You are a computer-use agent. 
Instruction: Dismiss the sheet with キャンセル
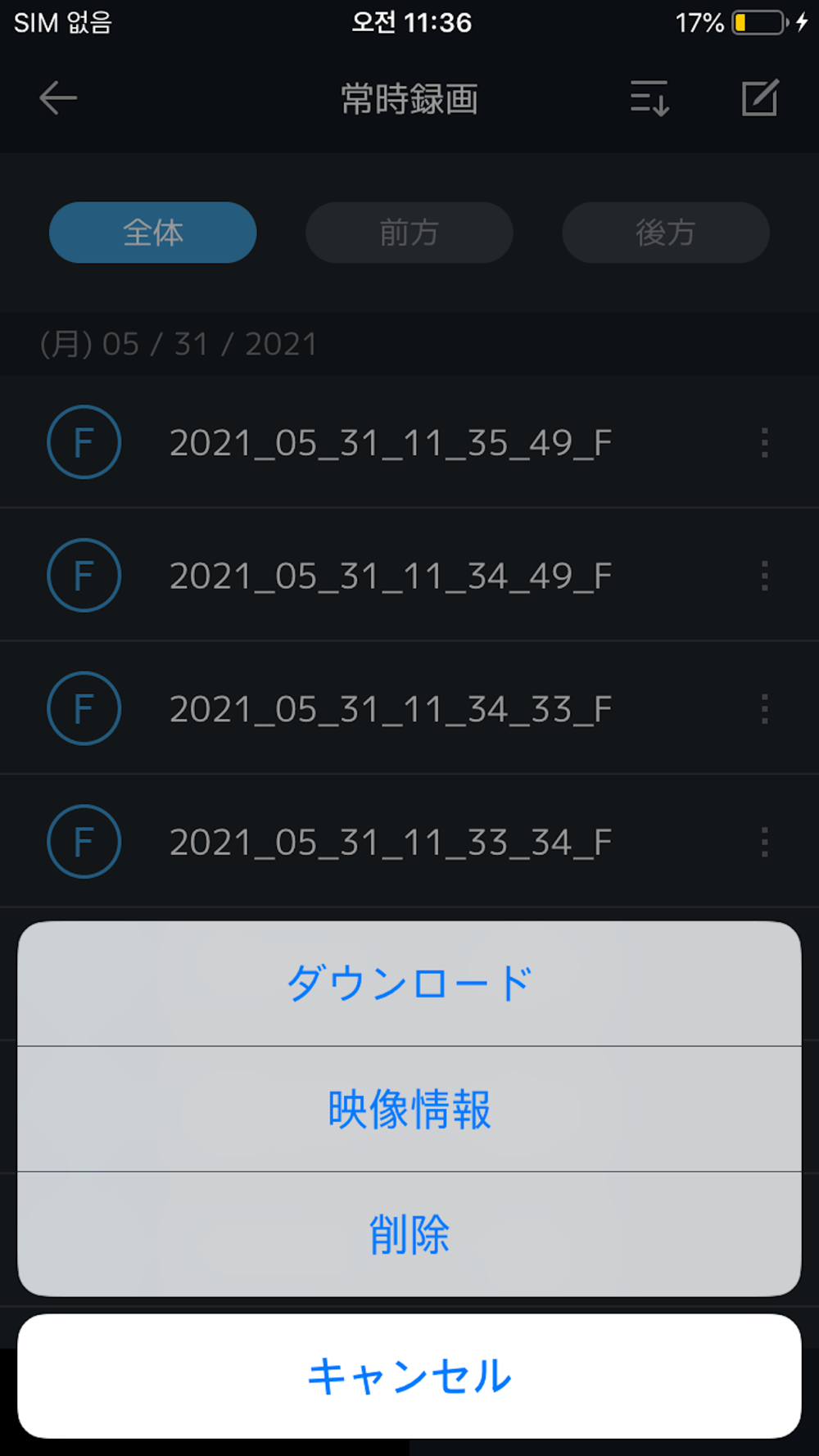pos(409,1376)
